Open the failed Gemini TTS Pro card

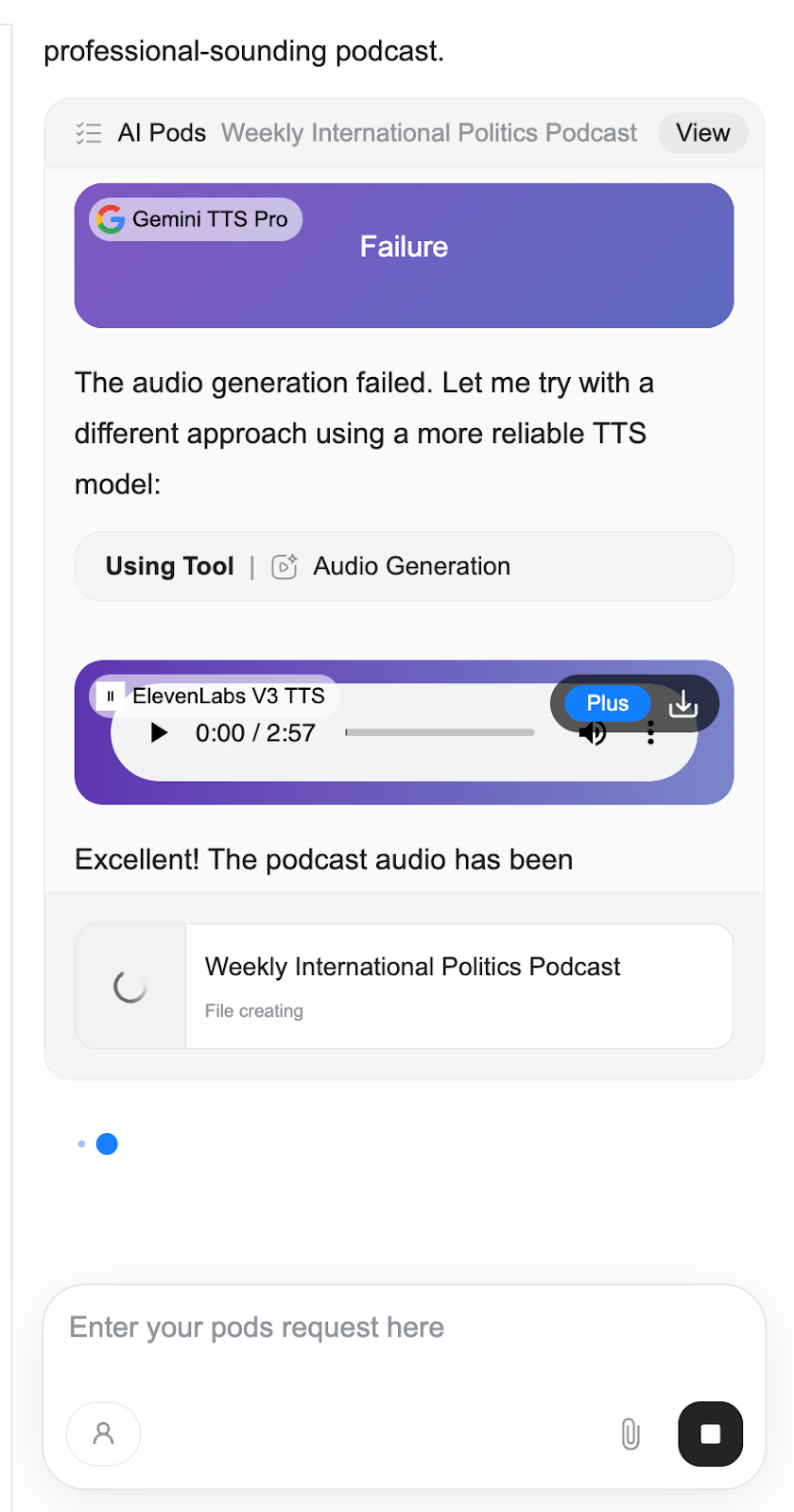404,256
